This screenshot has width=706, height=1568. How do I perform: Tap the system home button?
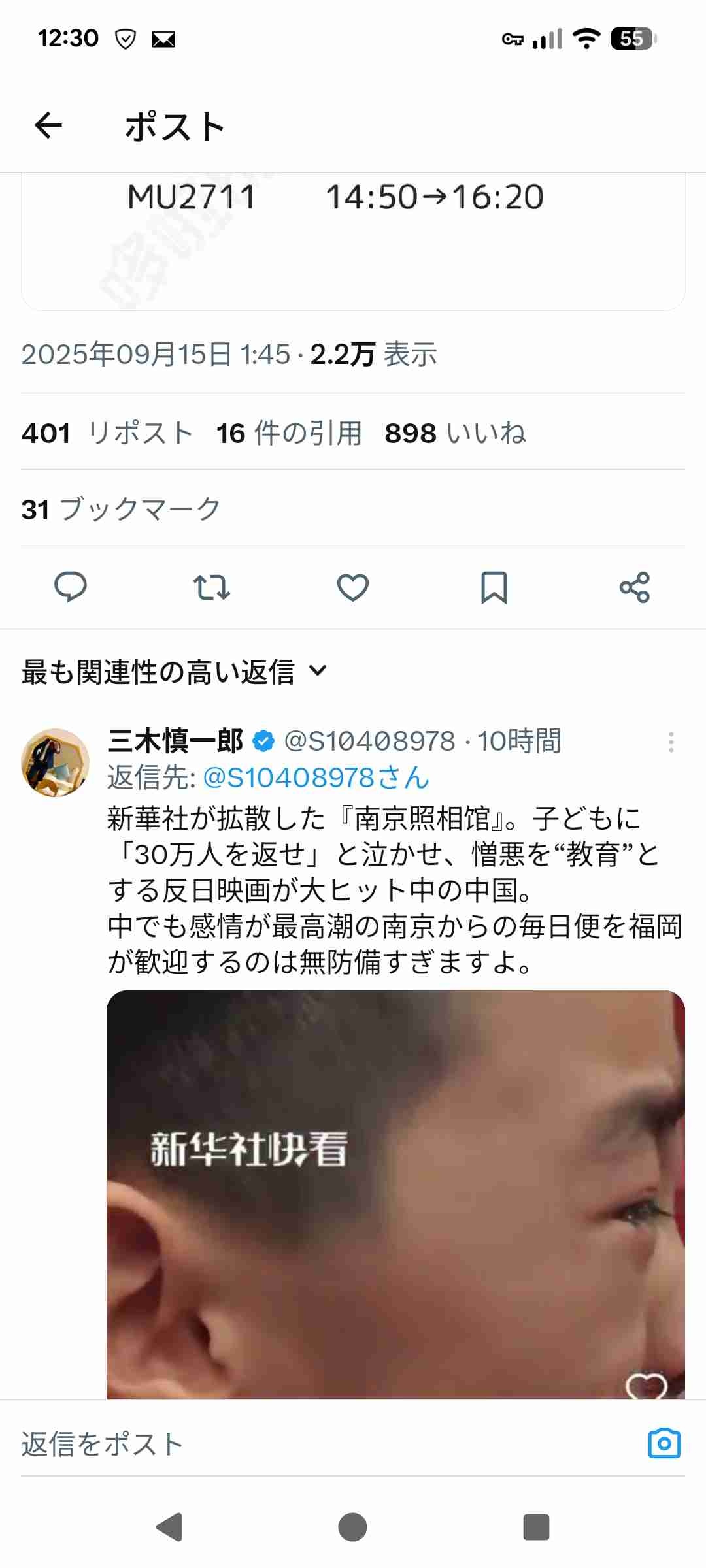coord(353,1527)
